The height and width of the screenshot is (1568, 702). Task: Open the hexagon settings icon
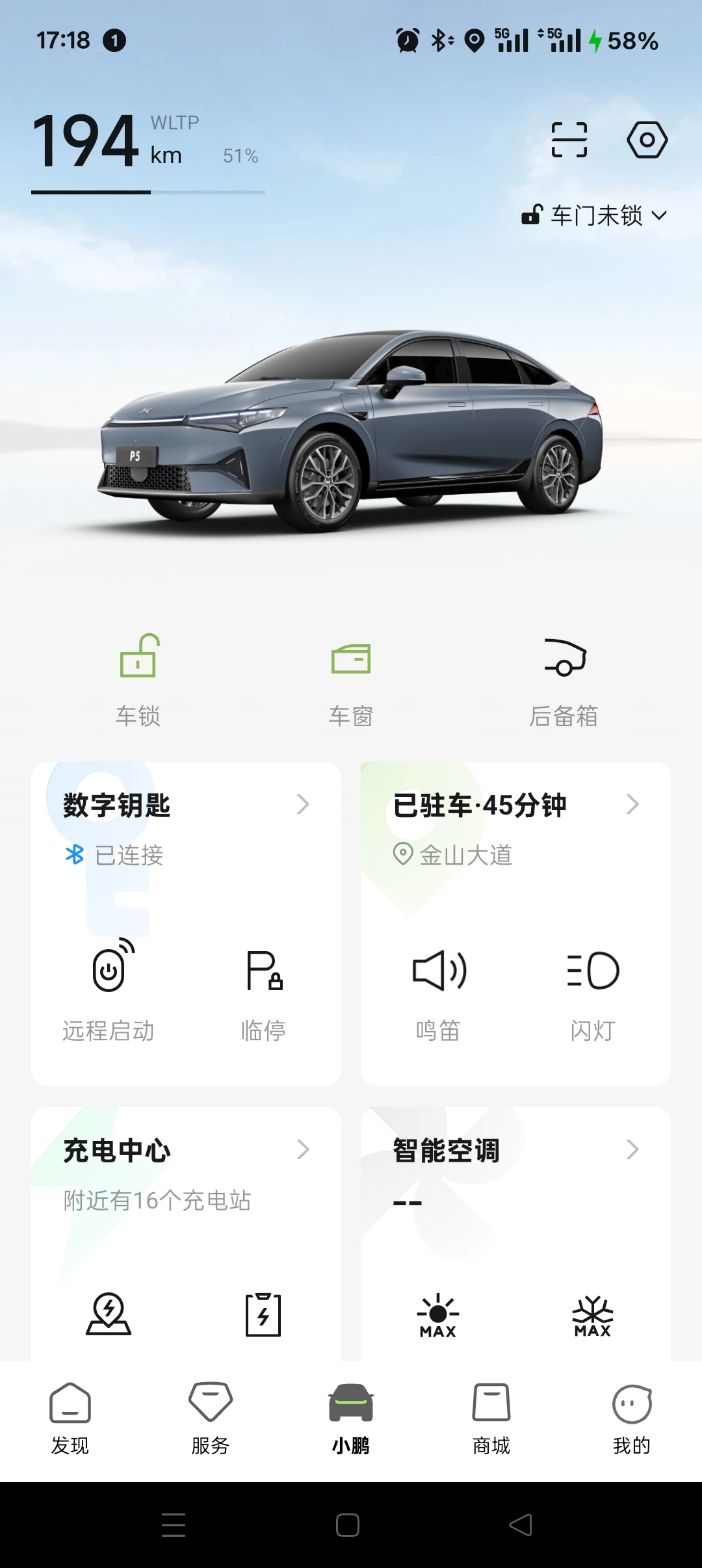click(x=647, y=140)
